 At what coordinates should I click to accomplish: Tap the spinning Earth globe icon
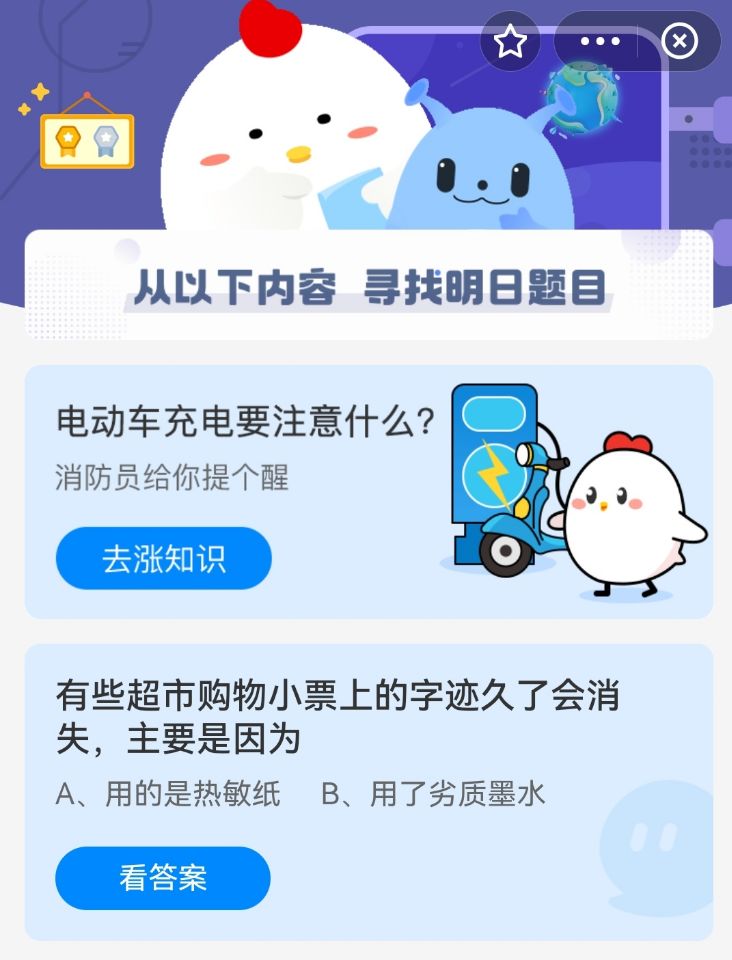click(x=584, y=98)
